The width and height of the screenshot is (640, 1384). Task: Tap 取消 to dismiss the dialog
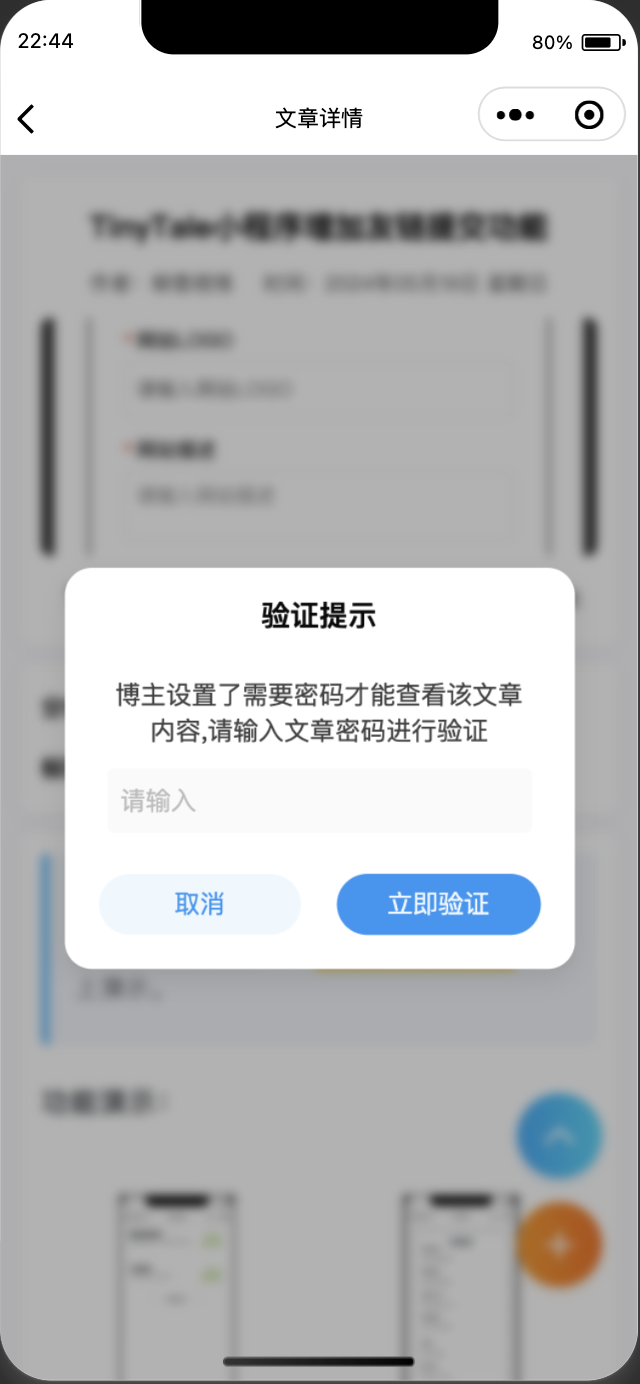199,904
